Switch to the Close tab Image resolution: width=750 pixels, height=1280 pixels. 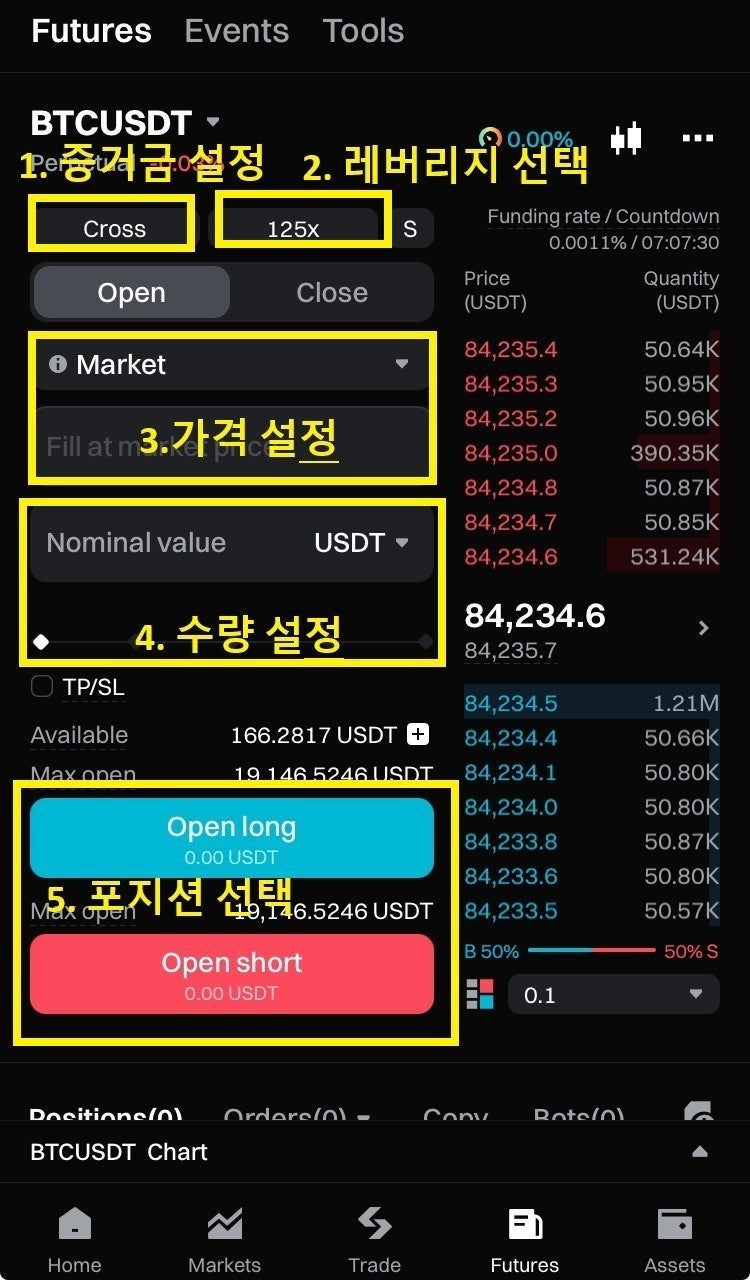pyautogui.click(x=331, y=292)
